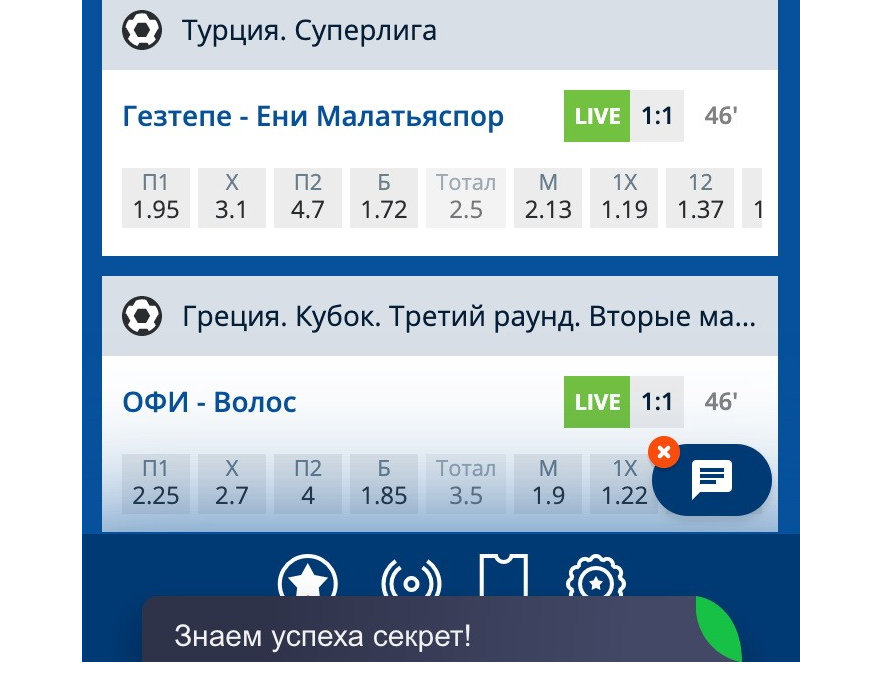This screenshot has height=676, width=884.
Task: Select double chance 1X at 1.22
Action: (624, 484)
